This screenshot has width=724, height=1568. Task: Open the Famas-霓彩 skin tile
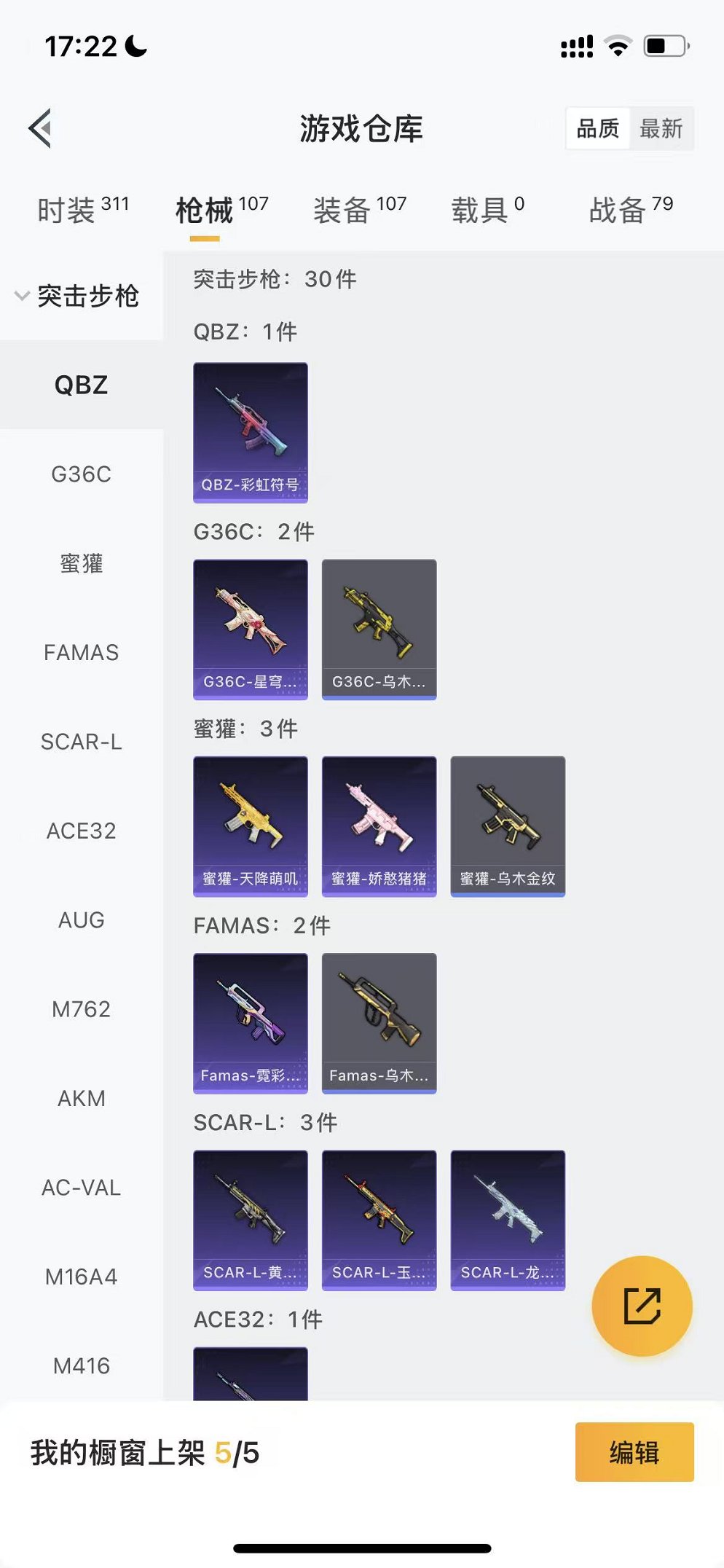[250, 1022]
